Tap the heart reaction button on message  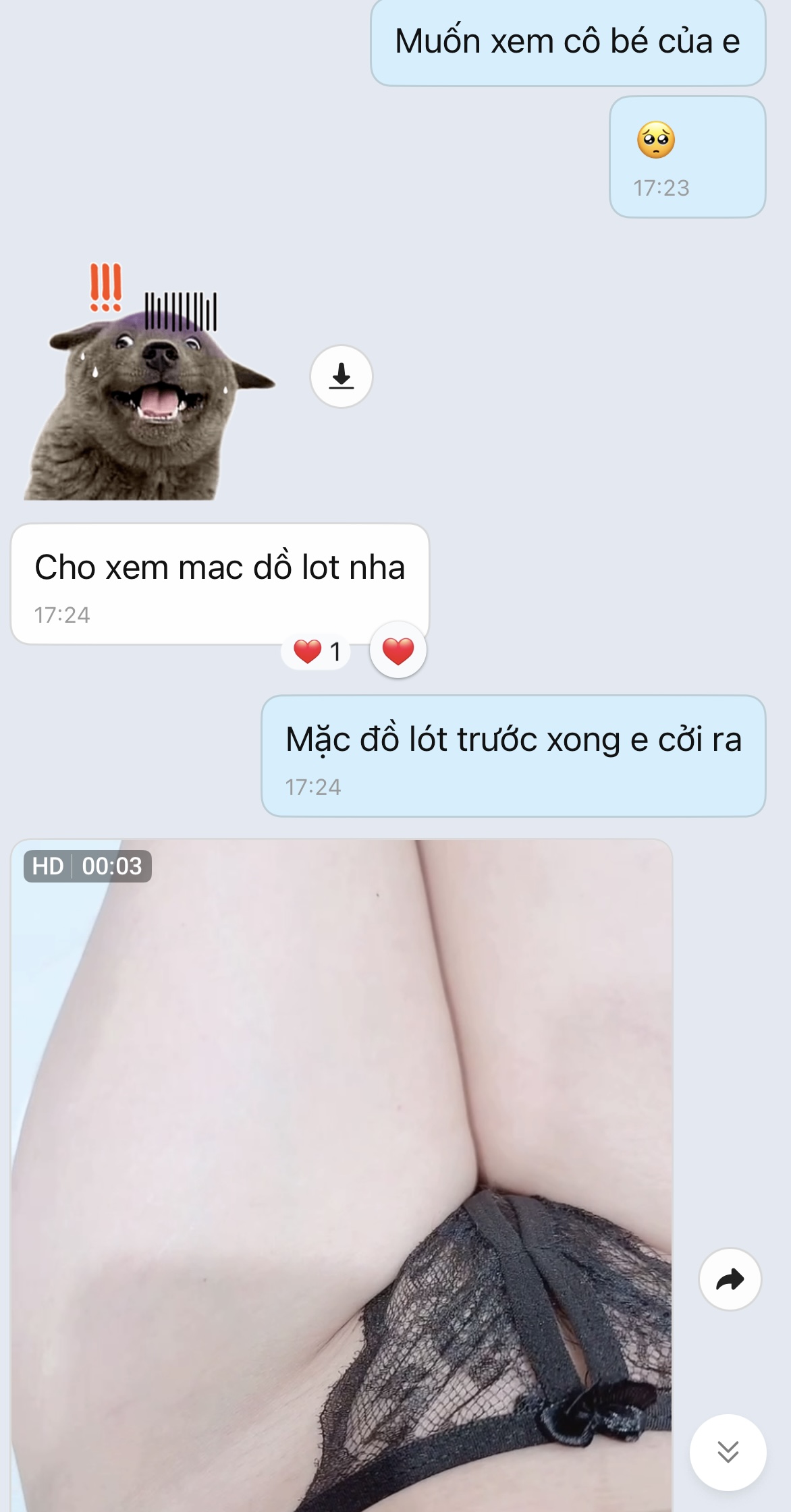coord(398,650)
